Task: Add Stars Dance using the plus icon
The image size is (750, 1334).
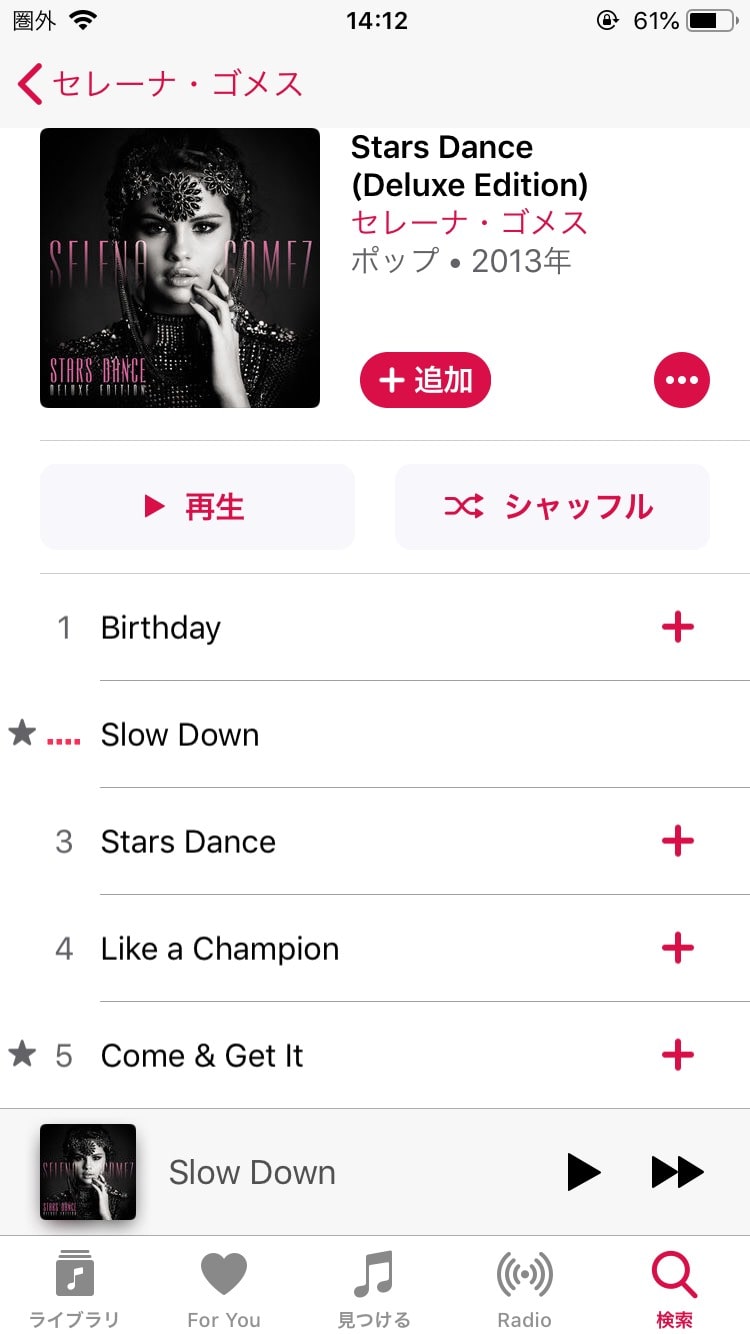Action: [x=678, y=841]
